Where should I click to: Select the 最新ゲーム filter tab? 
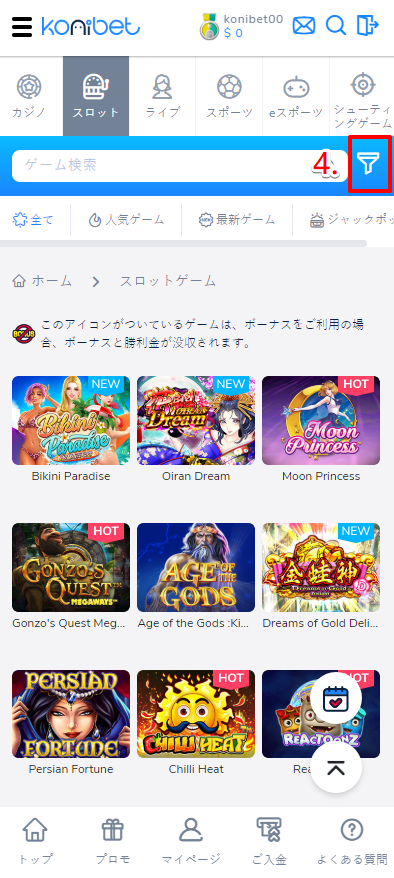pyautogui.click(x=237, y=220)
